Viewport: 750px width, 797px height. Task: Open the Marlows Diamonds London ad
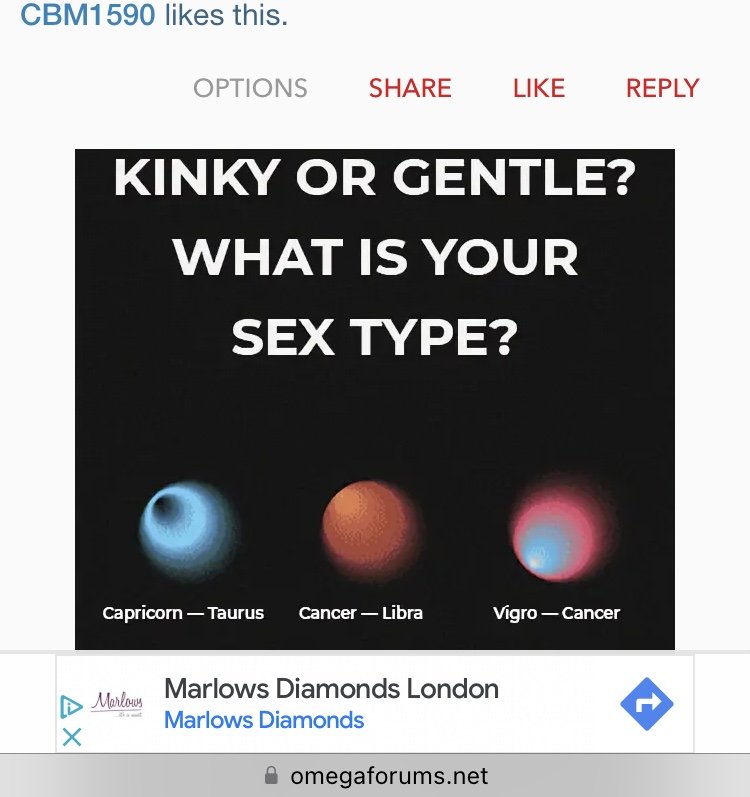click(330, 690)
